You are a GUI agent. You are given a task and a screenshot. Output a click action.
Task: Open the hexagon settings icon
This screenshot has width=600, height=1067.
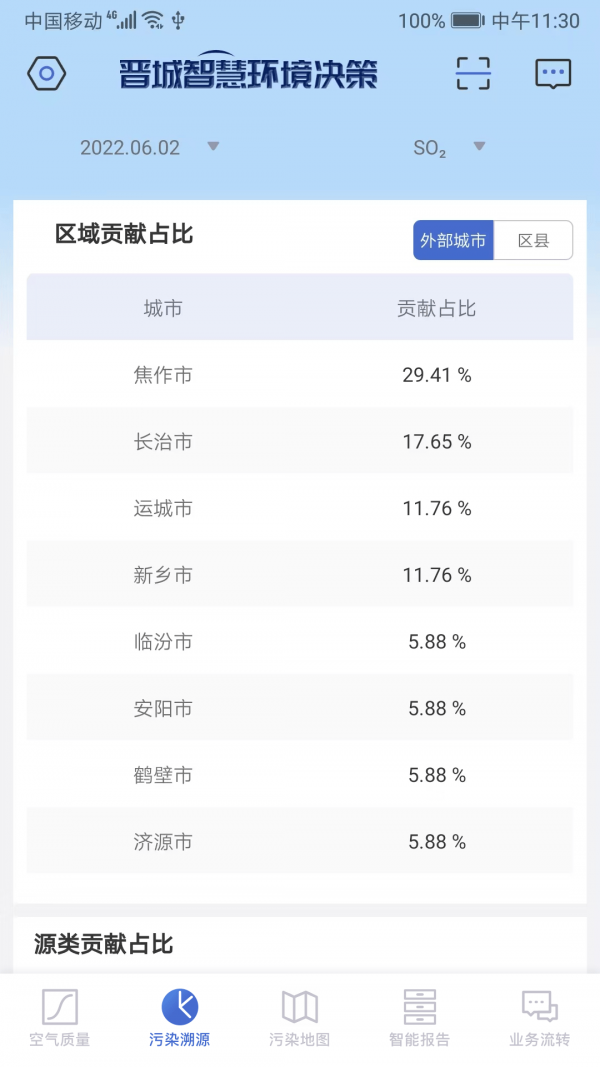46,73
